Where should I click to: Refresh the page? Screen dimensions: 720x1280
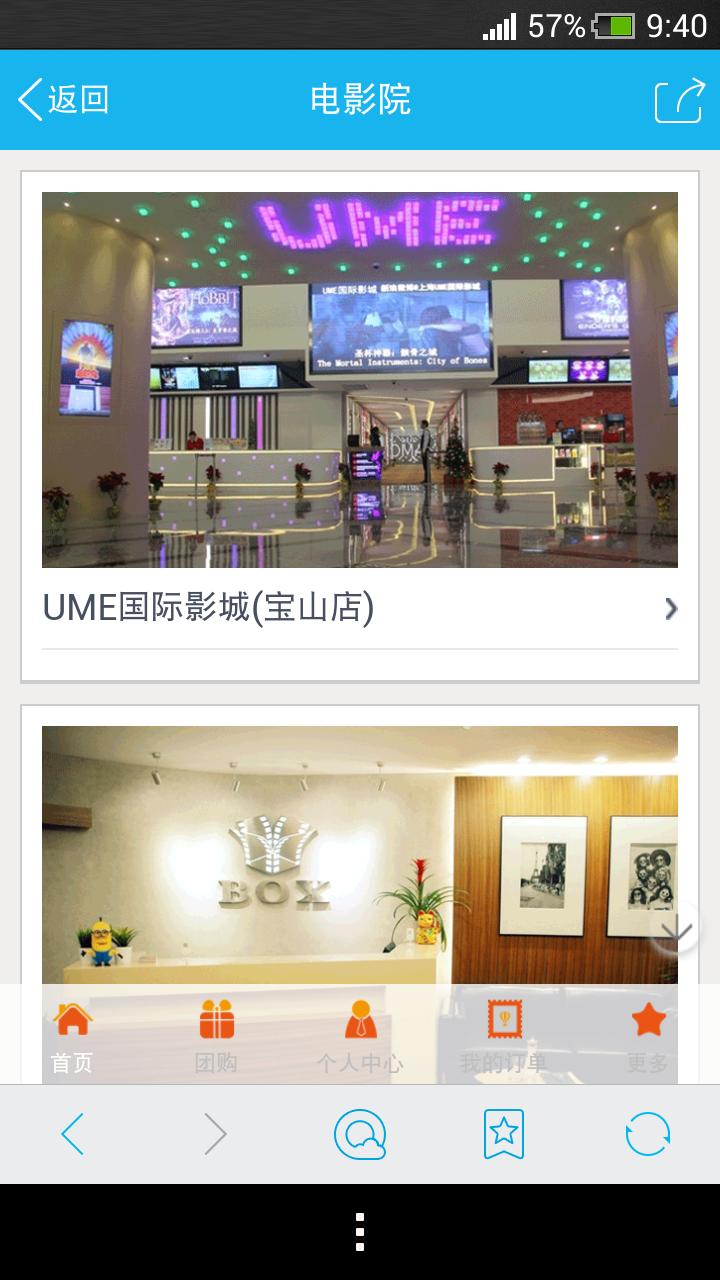(x=648, y=1135)
